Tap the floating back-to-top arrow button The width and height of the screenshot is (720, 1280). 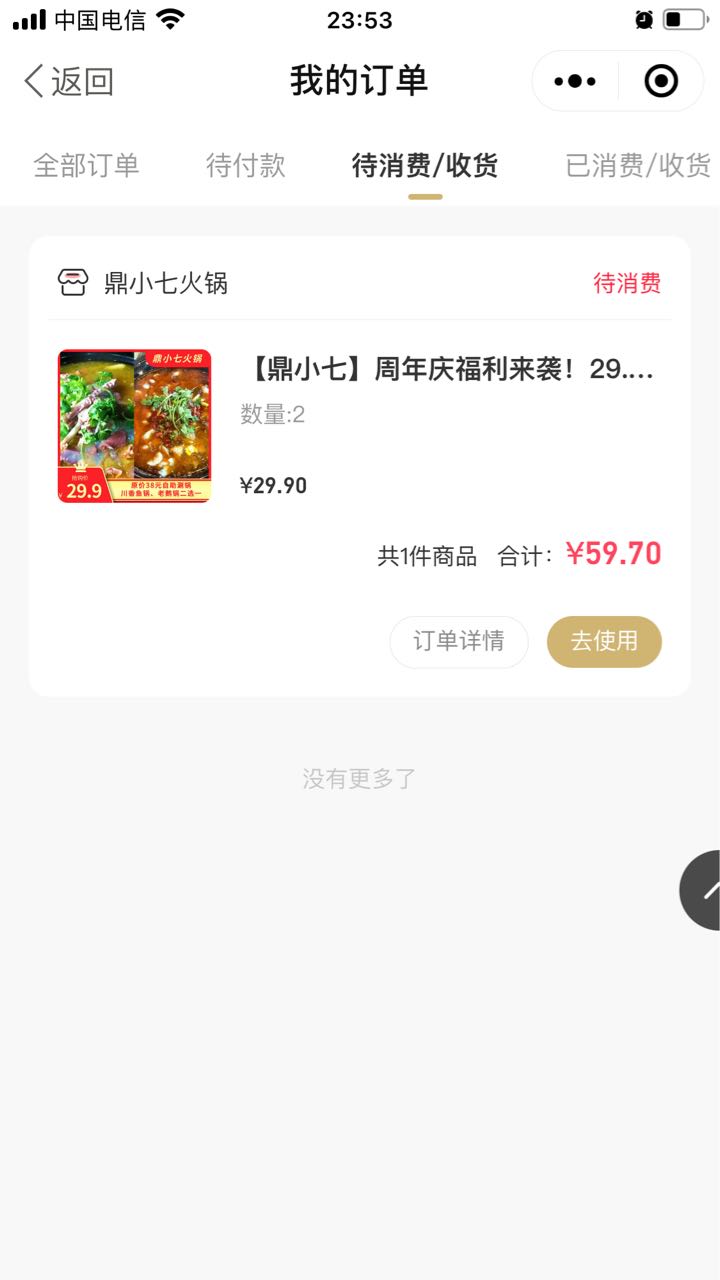[x=701, y=890]
